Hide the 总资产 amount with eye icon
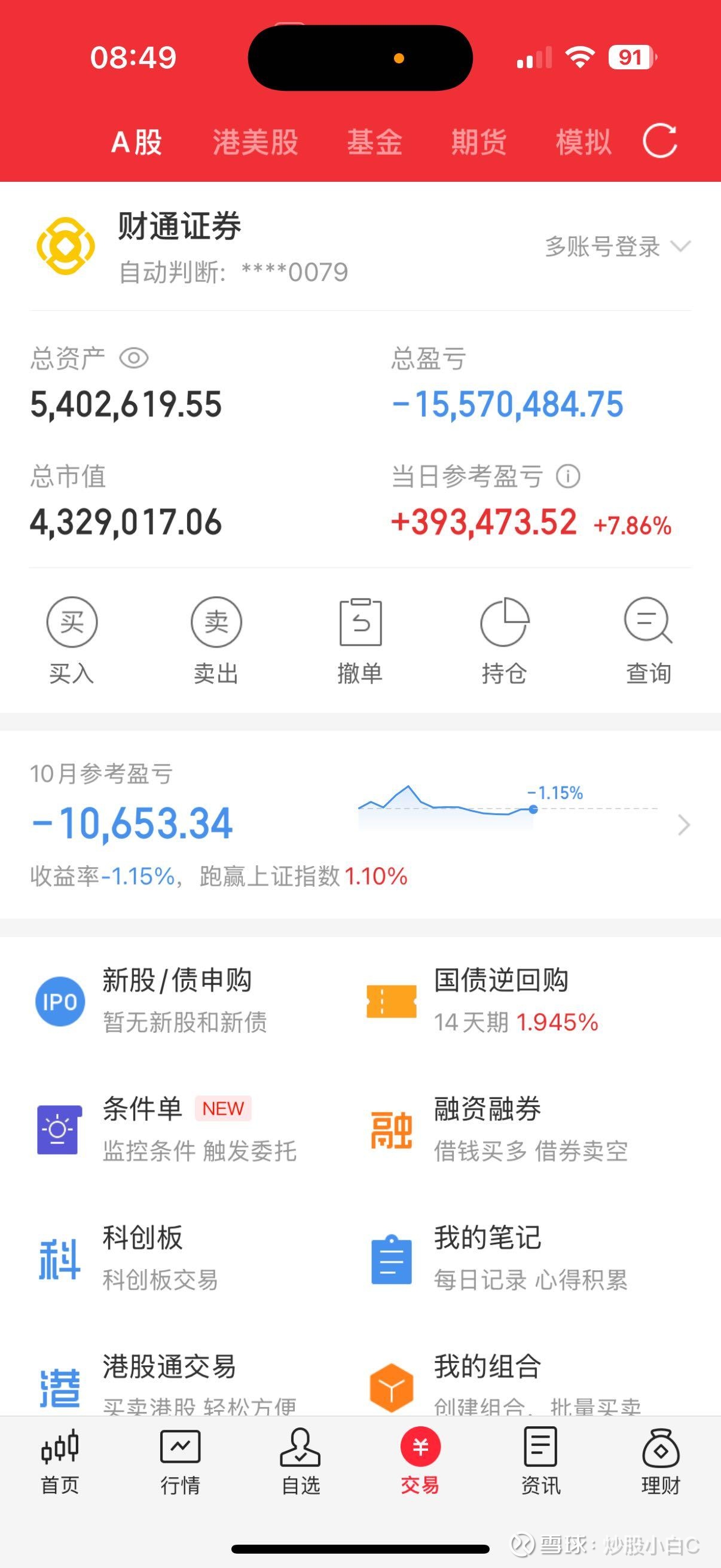 134,358
